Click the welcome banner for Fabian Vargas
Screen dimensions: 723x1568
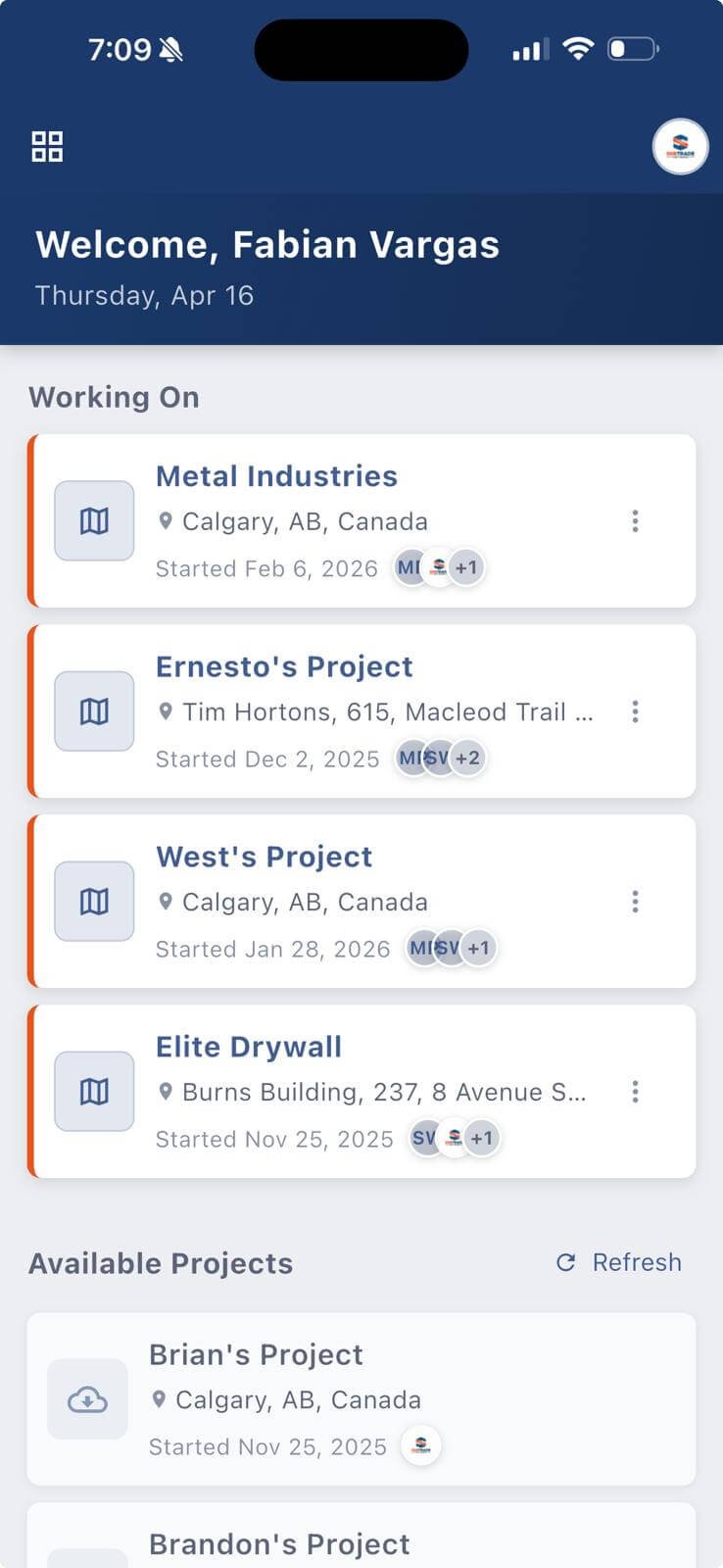(267, 244)
